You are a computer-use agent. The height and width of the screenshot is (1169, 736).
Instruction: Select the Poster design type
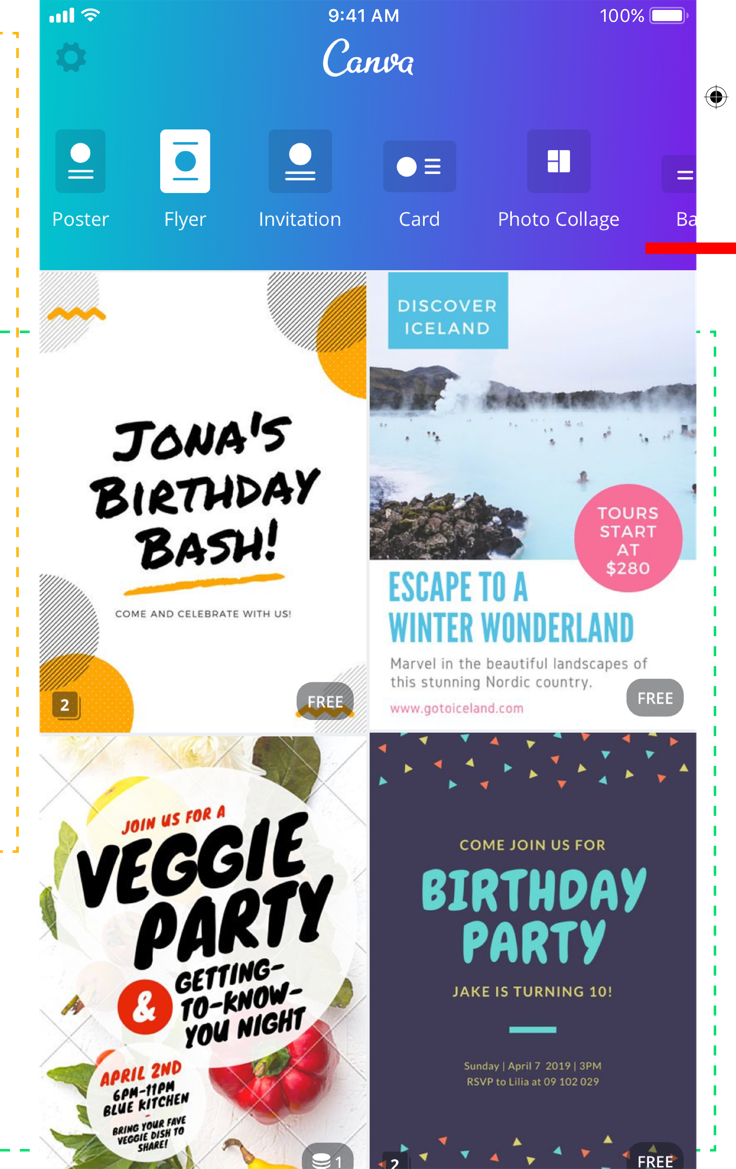coord(80,180)
